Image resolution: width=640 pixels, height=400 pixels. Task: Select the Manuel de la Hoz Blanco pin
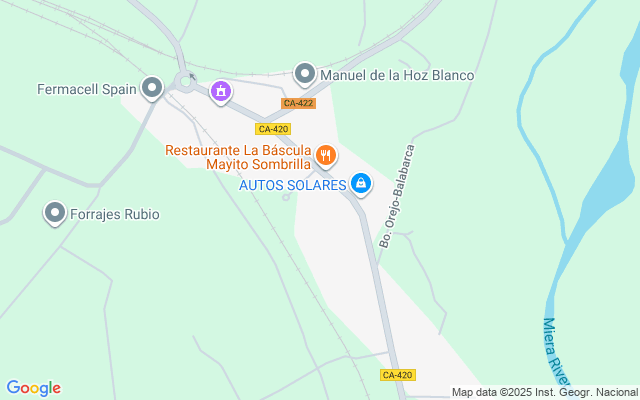click(x=304, y=74)
